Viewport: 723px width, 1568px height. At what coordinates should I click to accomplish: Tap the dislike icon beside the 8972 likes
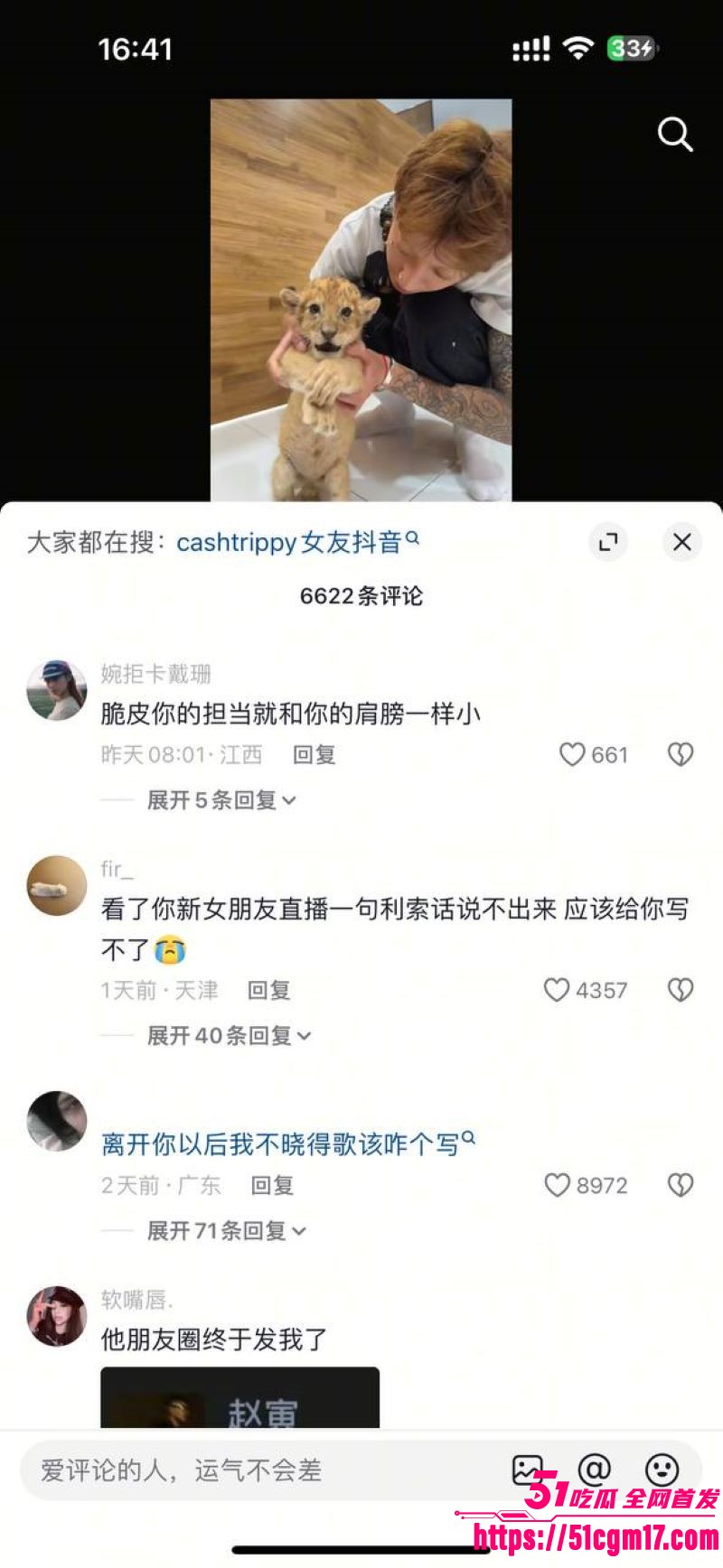(680, 1184)
